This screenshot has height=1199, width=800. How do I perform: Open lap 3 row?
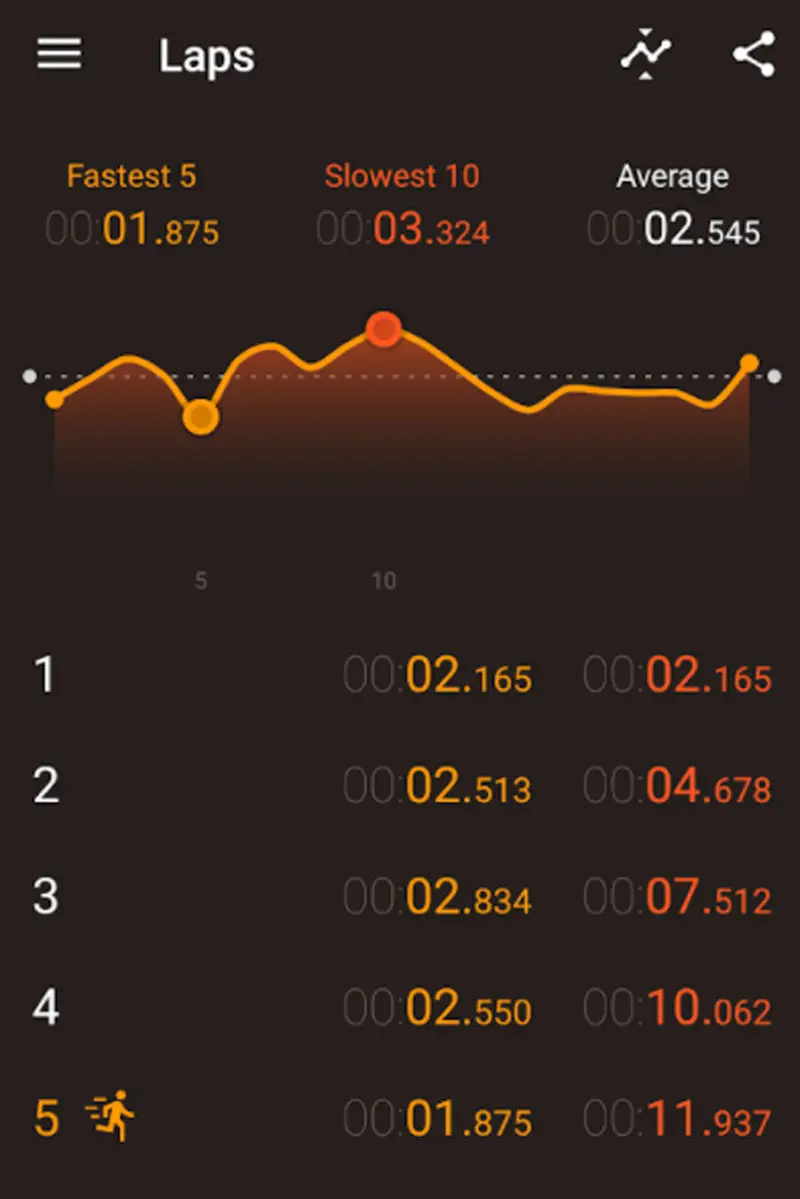pos(400,897)
